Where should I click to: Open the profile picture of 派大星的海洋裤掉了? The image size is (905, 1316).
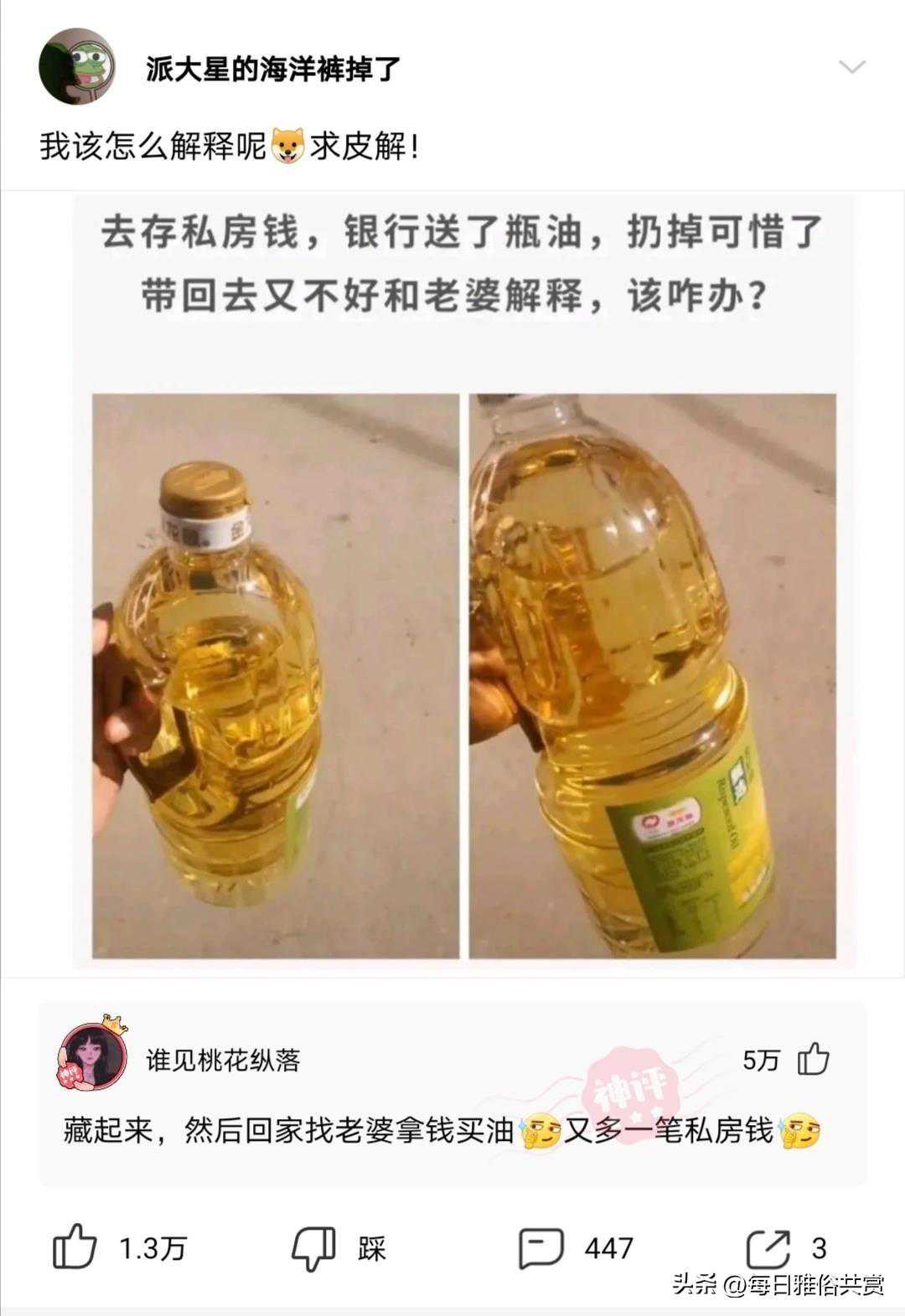point(76,66)
